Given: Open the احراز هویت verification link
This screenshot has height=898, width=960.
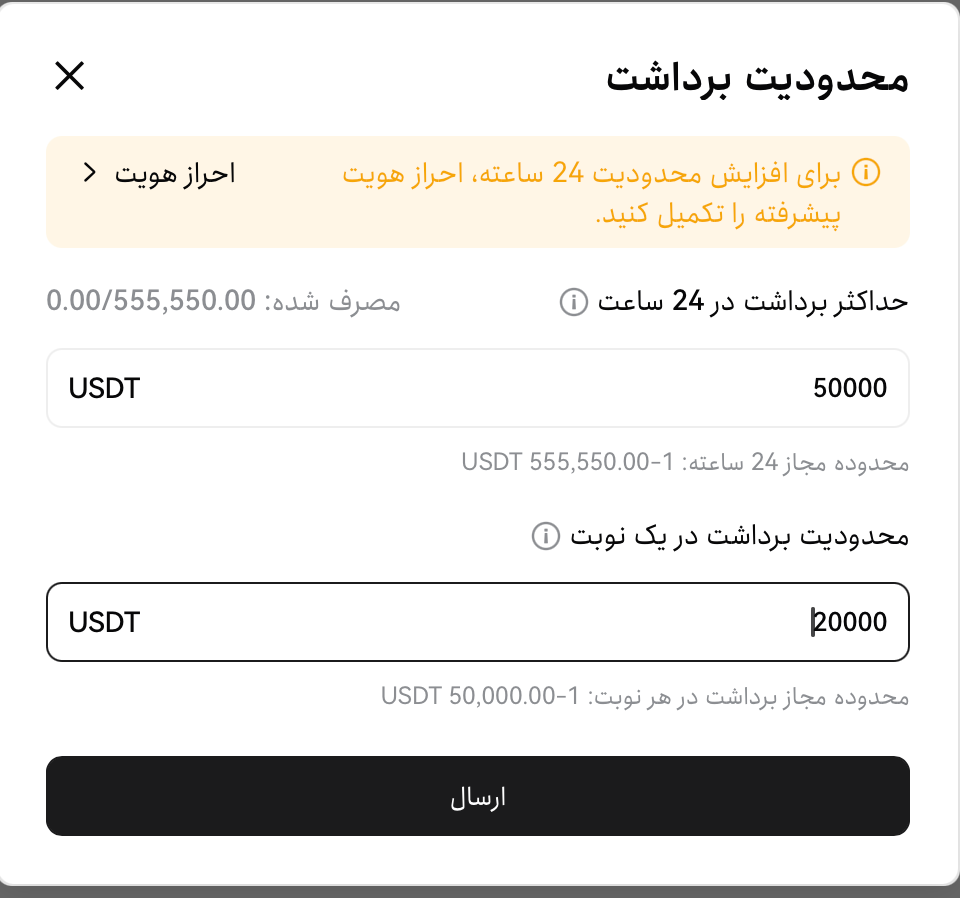Looking at the screenshot, I should tap(160, 173).
